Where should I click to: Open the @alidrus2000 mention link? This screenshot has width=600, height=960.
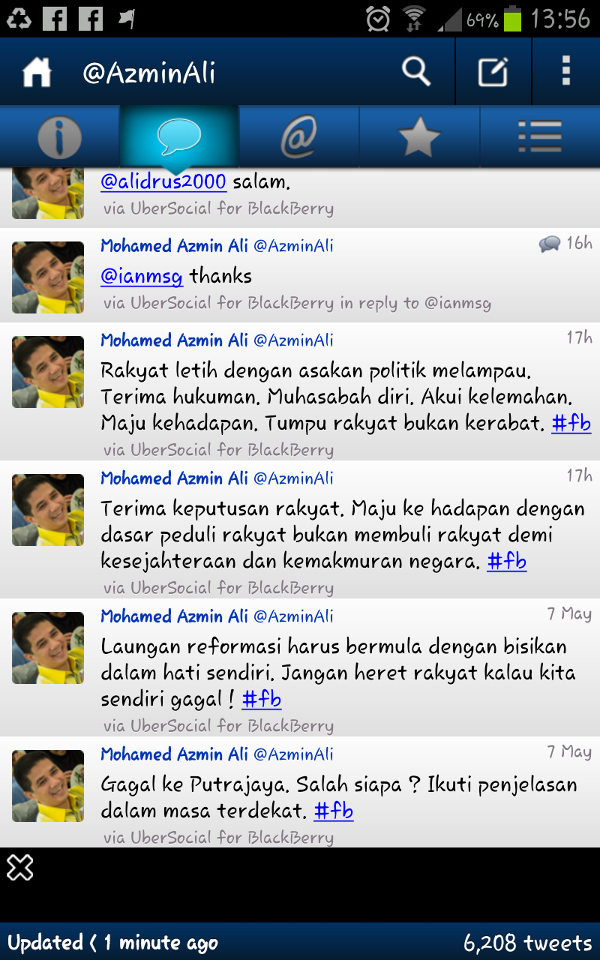click(x=163, y=182)
